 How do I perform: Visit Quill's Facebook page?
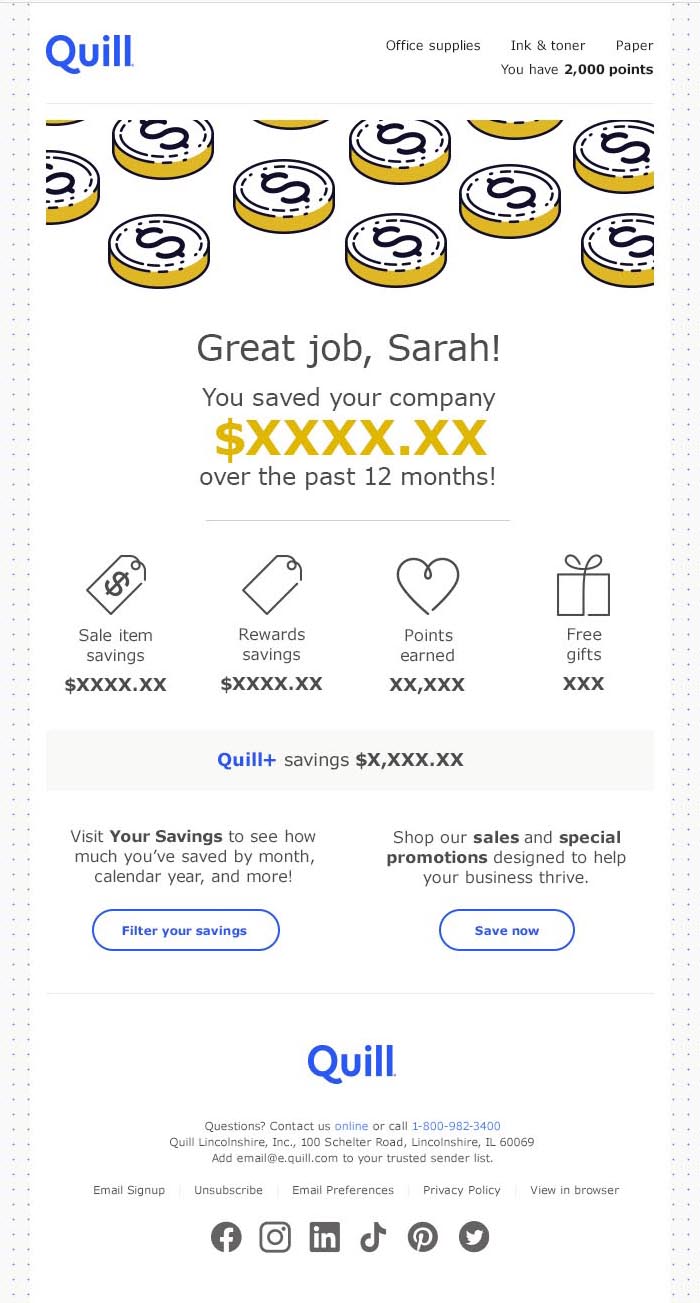pyautogui.click(x=226, y=1237)
